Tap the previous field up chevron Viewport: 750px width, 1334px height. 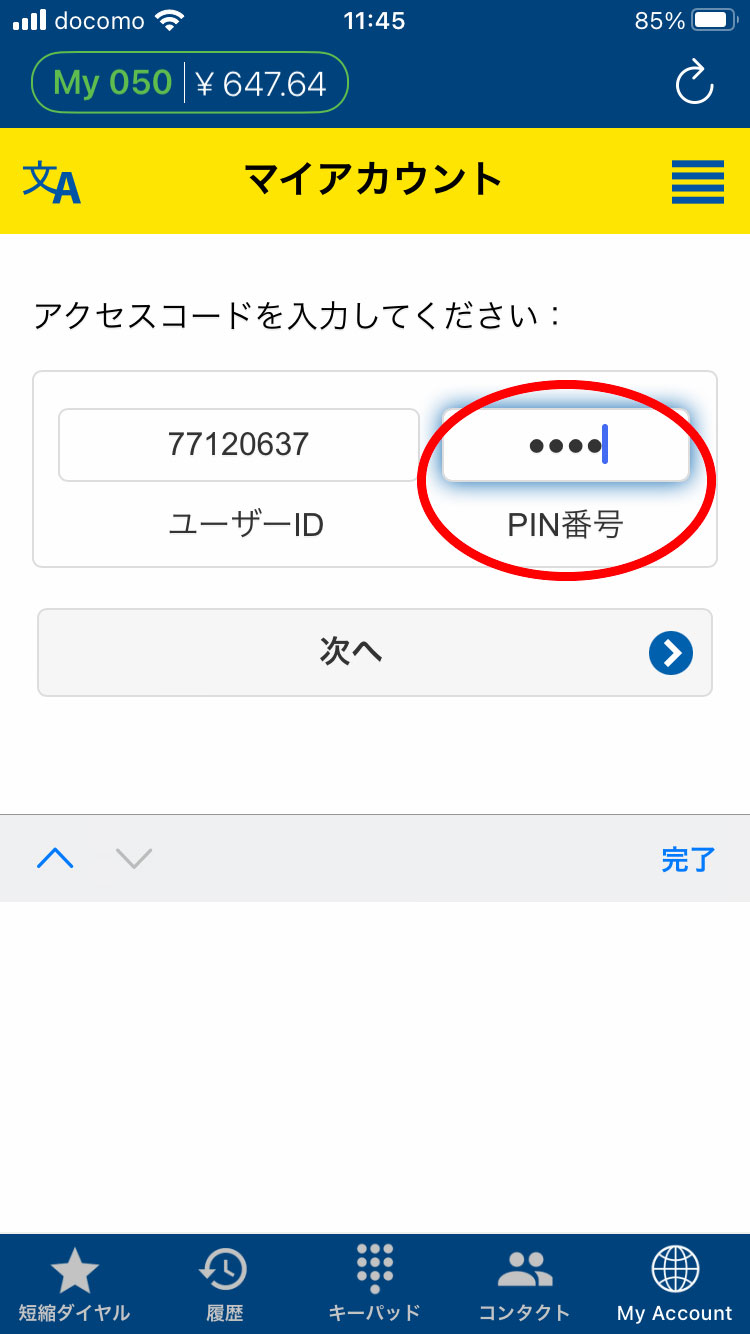click(x=55, y=858)
